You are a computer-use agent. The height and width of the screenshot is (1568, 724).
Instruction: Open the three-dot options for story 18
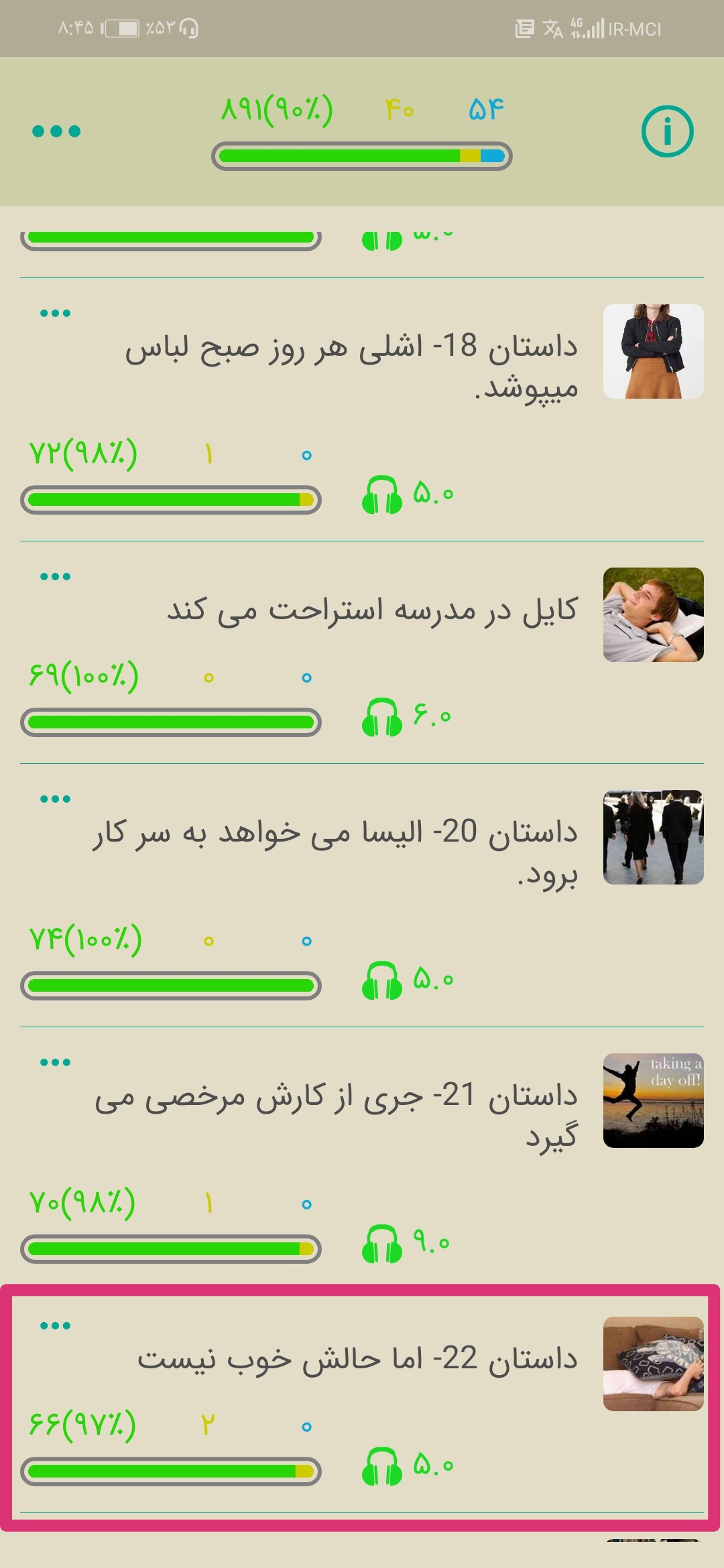[55, 313]
